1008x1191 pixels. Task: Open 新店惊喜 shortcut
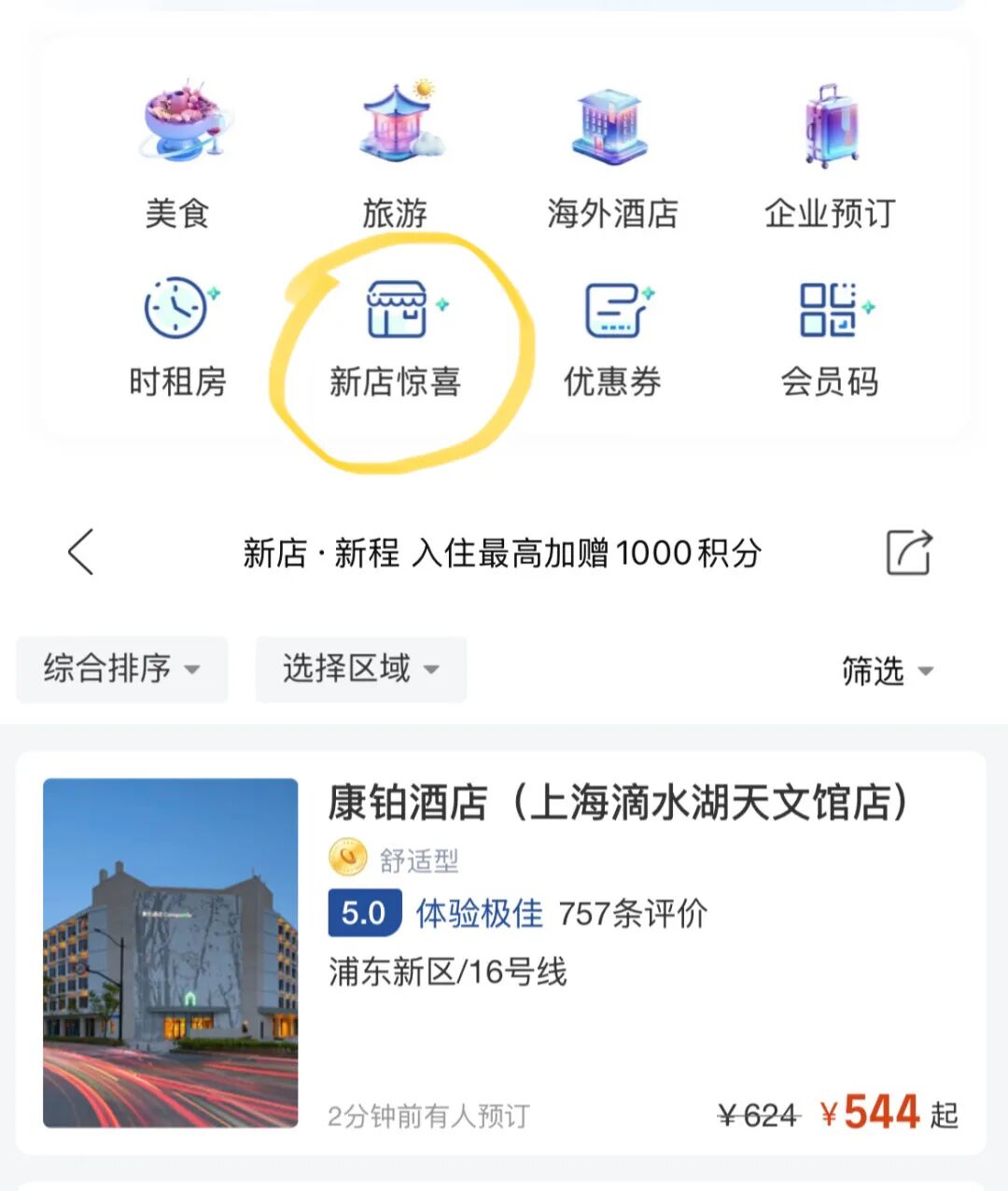click(395, 338)
